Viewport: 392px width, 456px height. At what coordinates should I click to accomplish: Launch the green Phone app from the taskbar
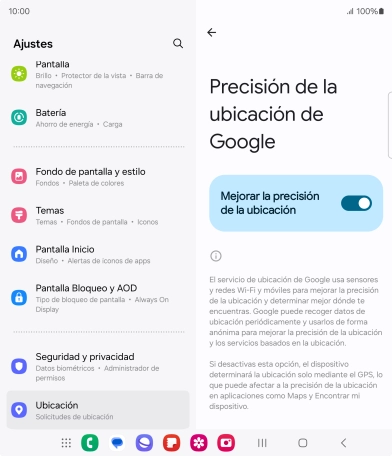90,443
